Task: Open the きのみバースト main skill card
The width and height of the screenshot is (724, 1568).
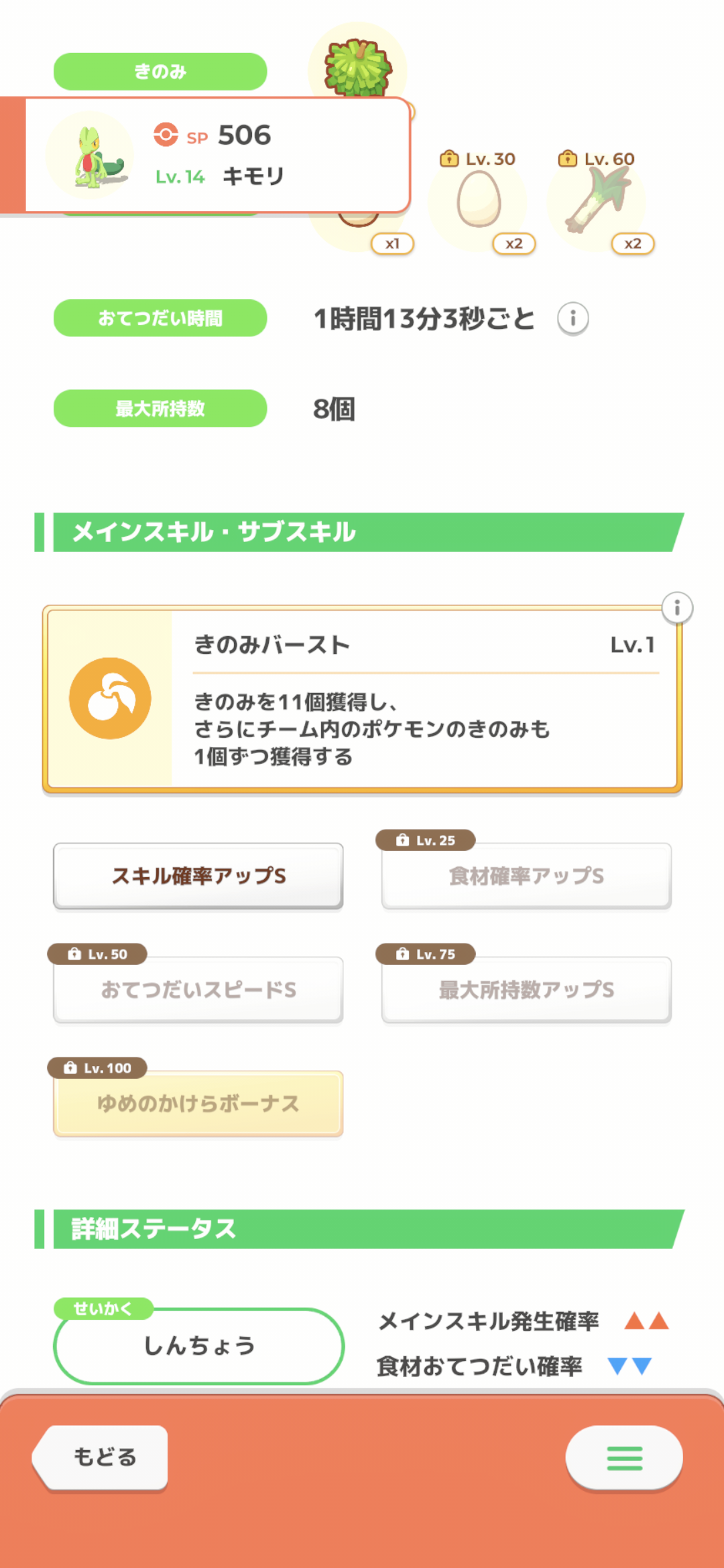Action: [362, 699]
